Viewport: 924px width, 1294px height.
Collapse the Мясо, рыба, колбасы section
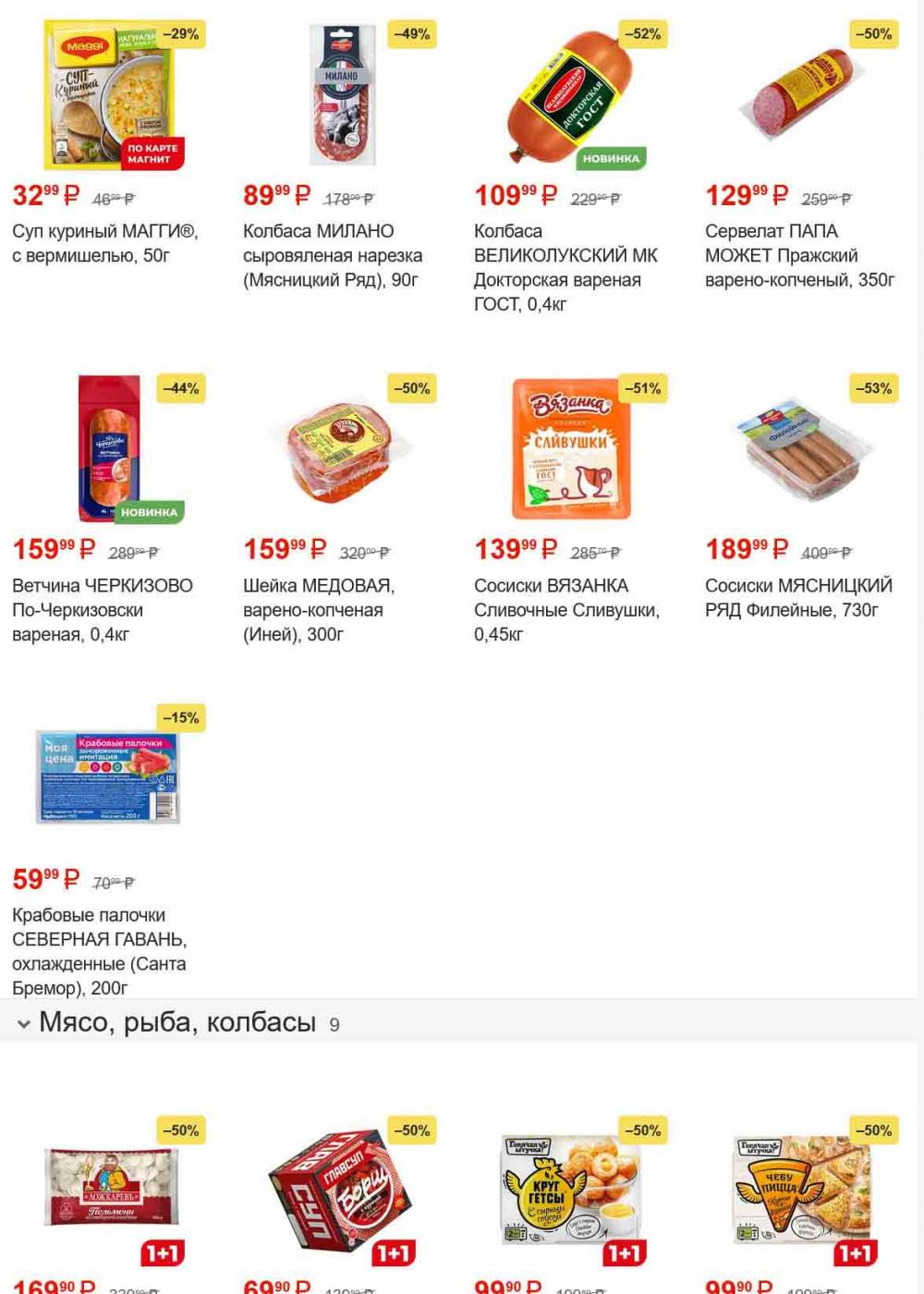24,1024
